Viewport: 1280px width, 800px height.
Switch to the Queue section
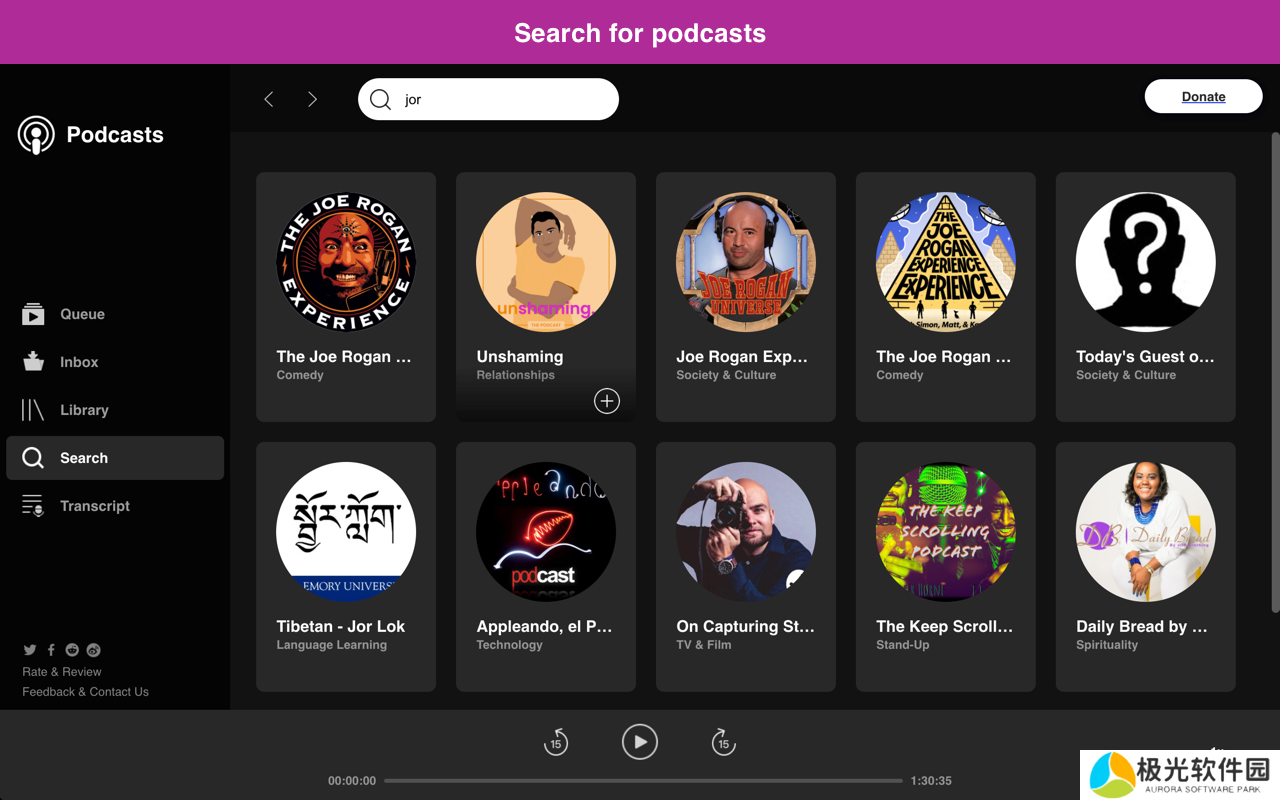pos(82,314)
